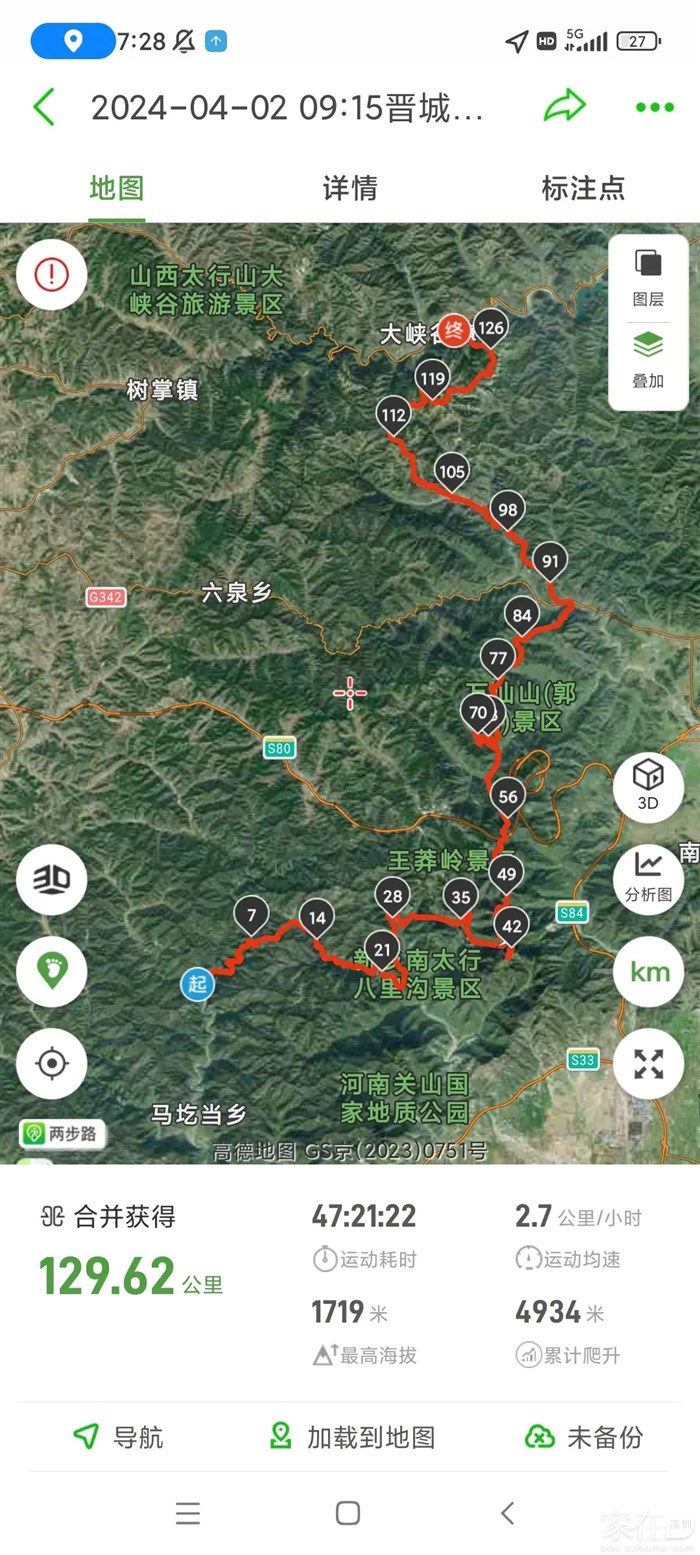This screenshot has width=700, height=1555.
Task: Report an issue with the exclamation icon
Action: [x=52, y=274]
